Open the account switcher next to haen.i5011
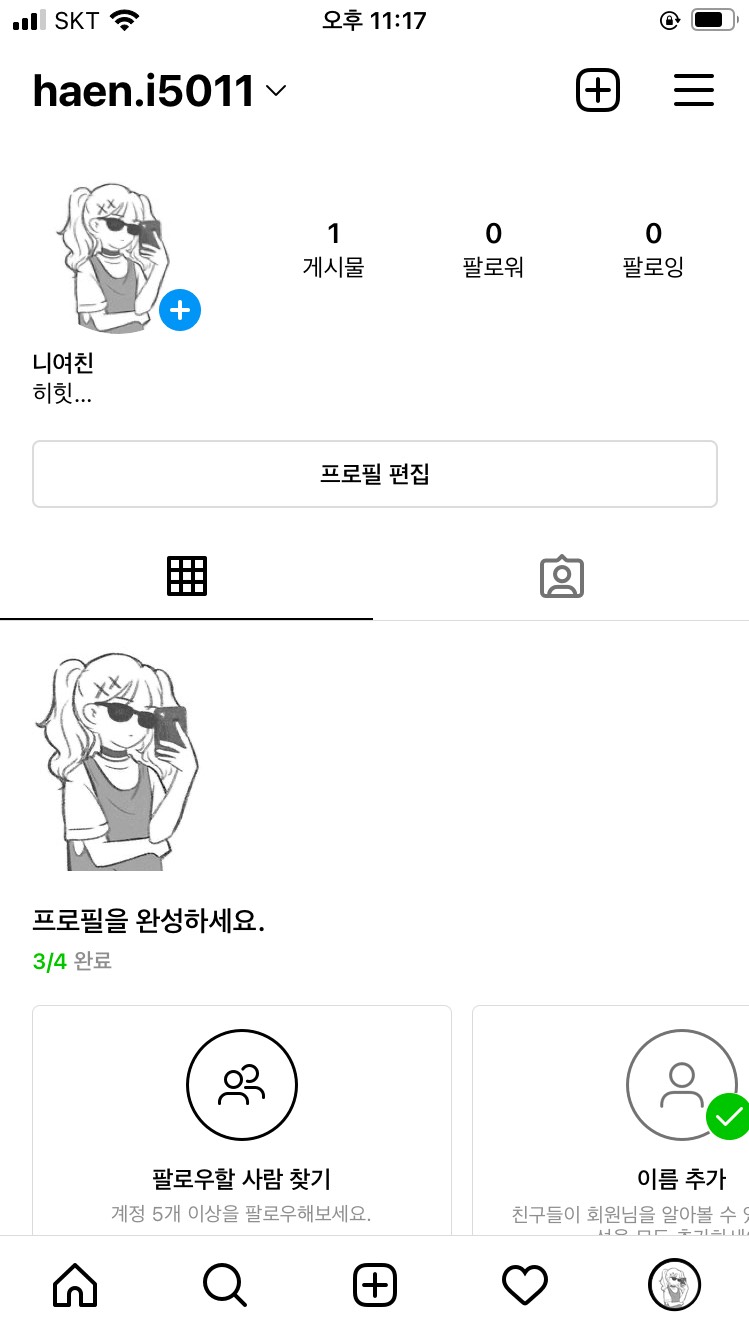 coord(276,92)
